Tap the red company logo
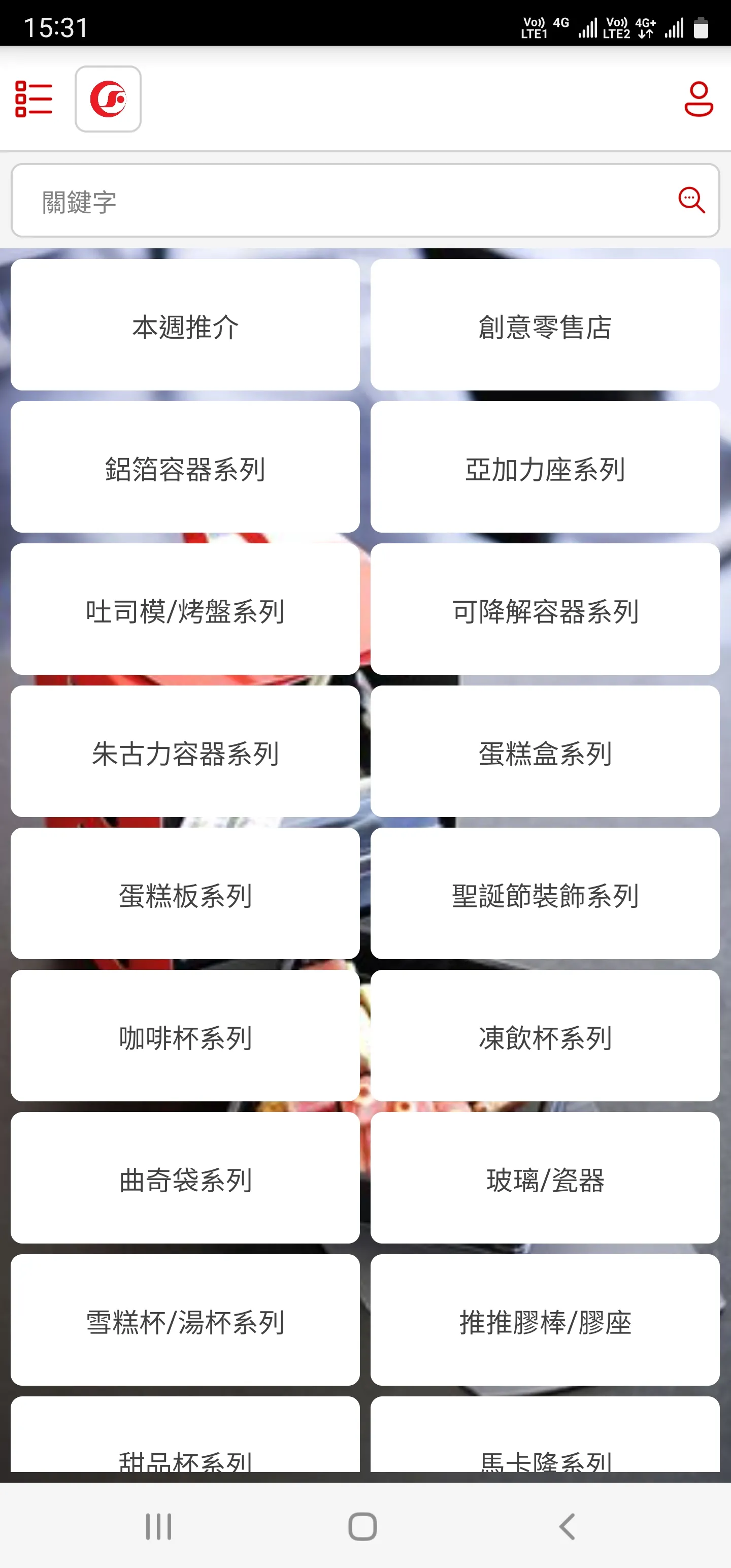The width and height of the screenshot is (731, 1568). (x=108, y=99)
